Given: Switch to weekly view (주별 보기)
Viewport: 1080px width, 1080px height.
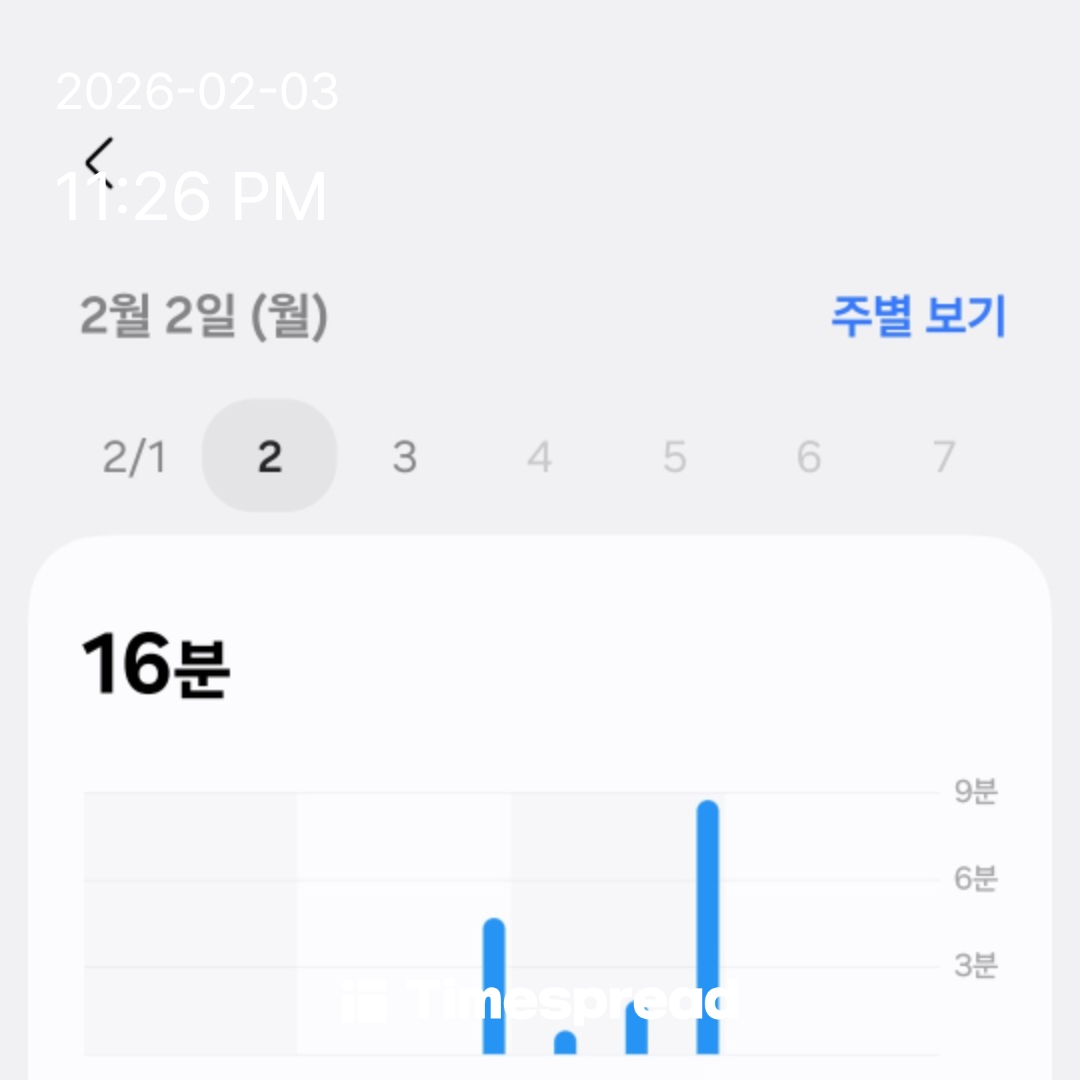Looking at the screenshot, I should (x=917, y=317).
